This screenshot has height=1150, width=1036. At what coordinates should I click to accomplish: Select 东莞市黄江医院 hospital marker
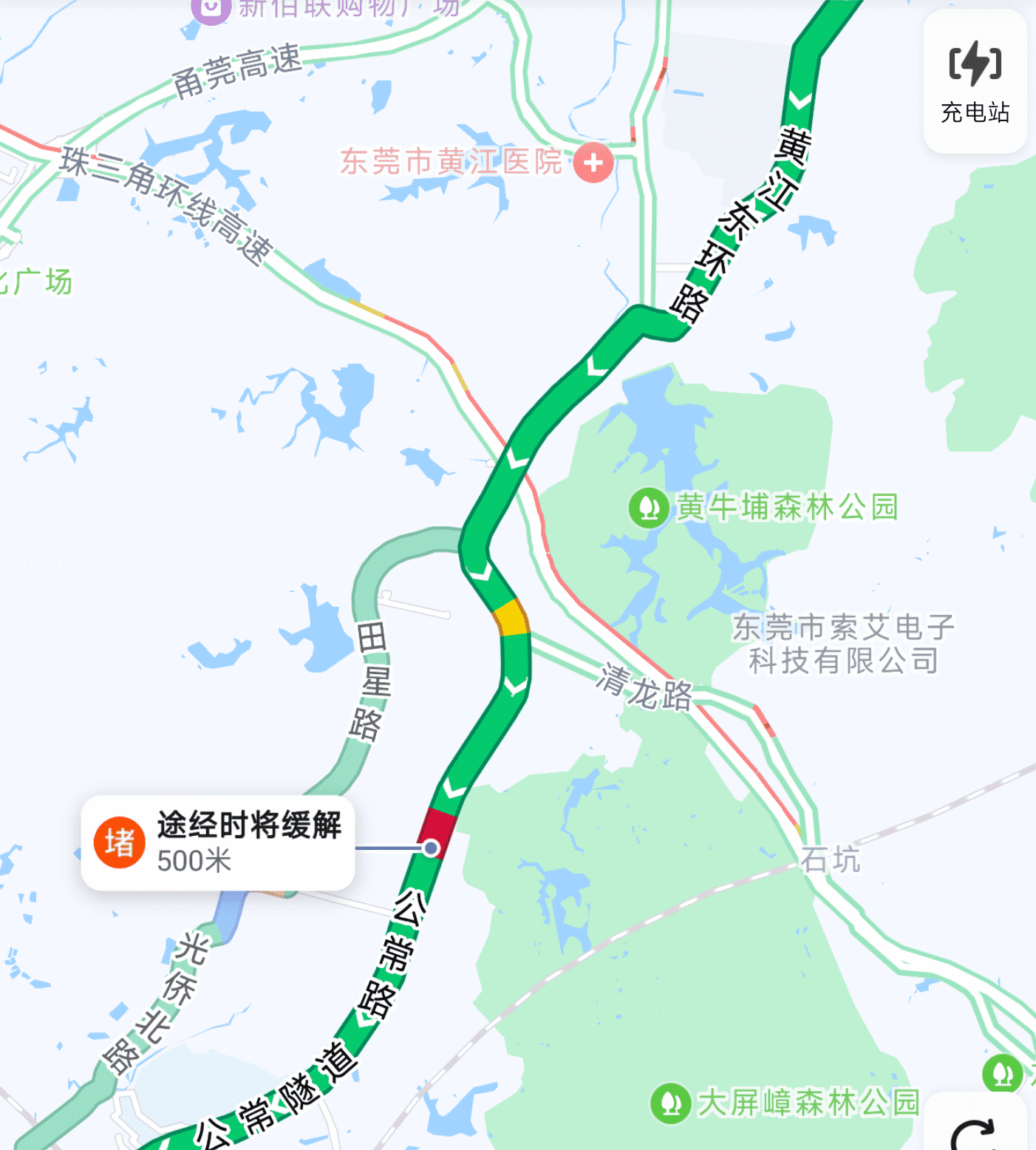[x=593, y=163]
